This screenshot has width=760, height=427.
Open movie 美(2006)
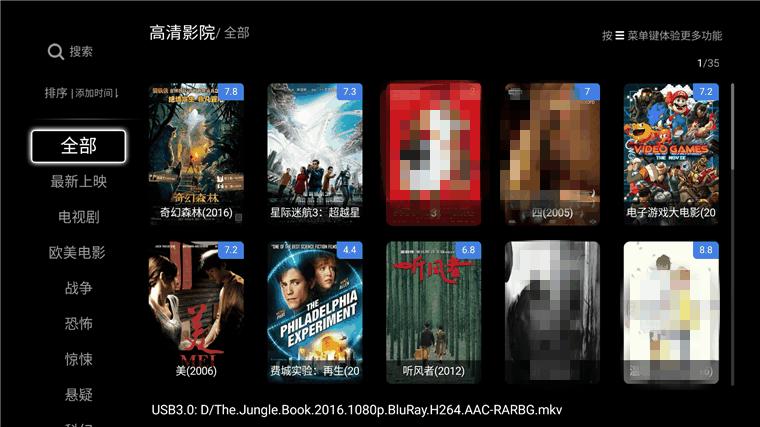click(196, 312)
